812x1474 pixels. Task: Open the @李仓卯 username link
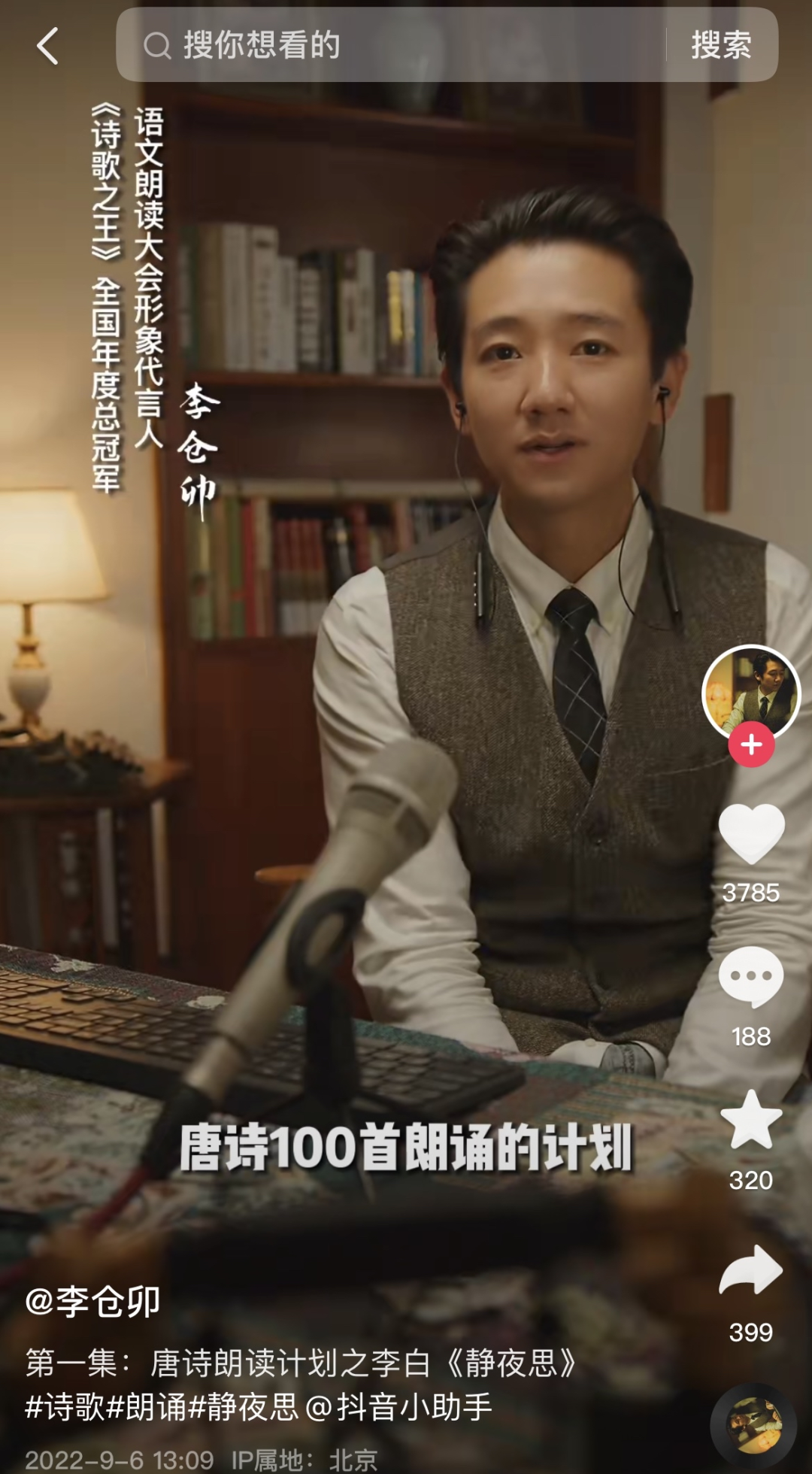pos(92,1302)
